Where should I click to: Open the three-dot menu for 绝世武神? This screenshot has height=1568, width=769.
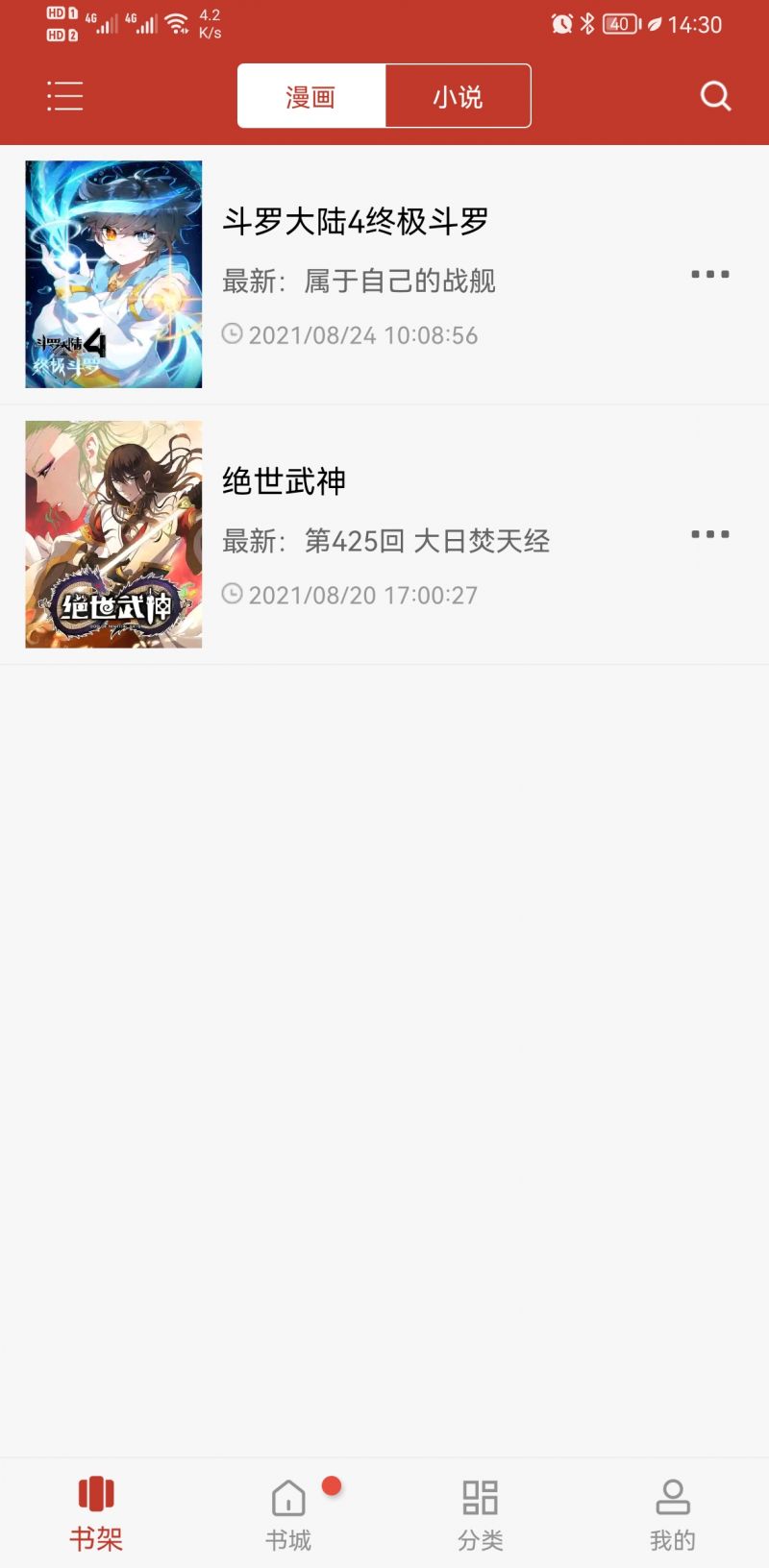(x=709, y=534)
